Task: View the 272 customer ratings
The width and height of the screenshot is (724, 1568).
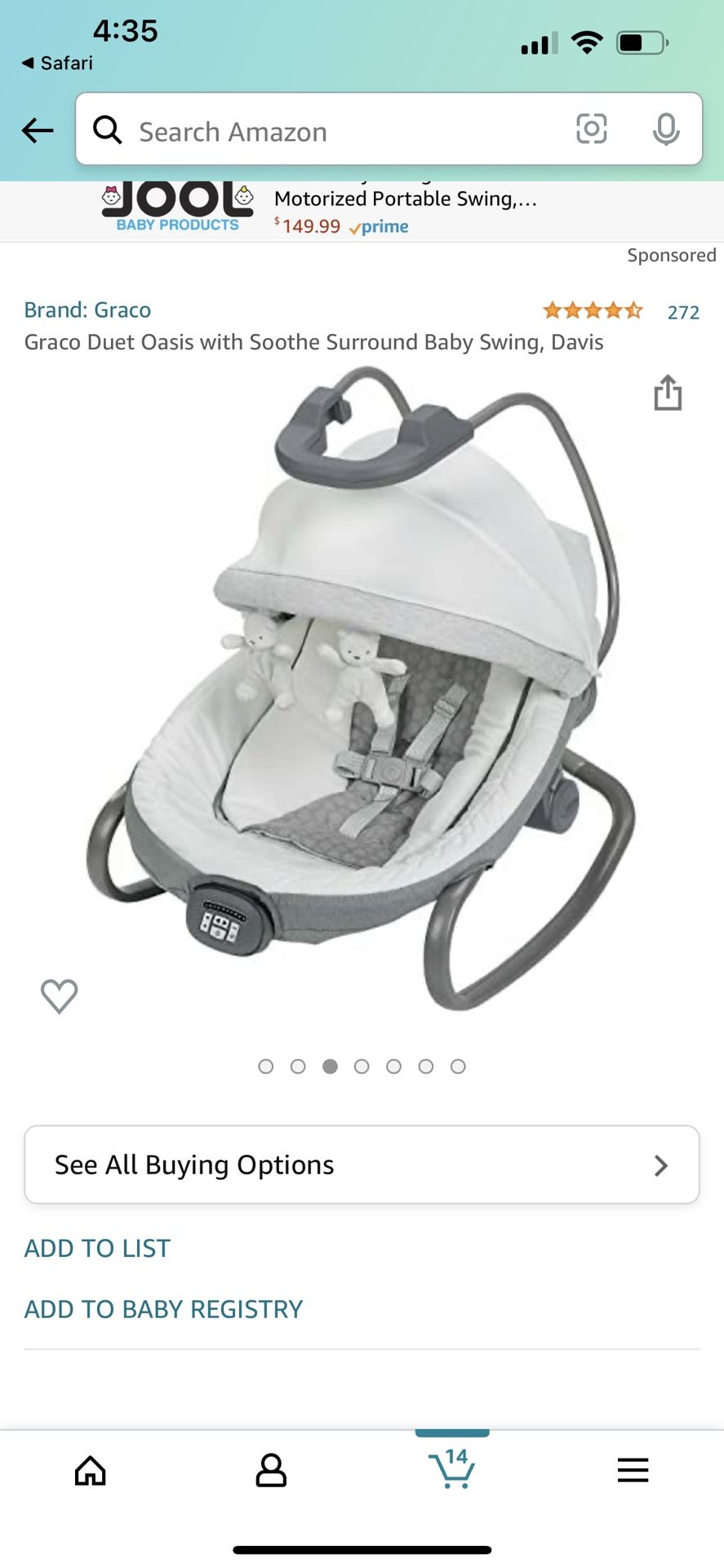Action: click(683, 312)
